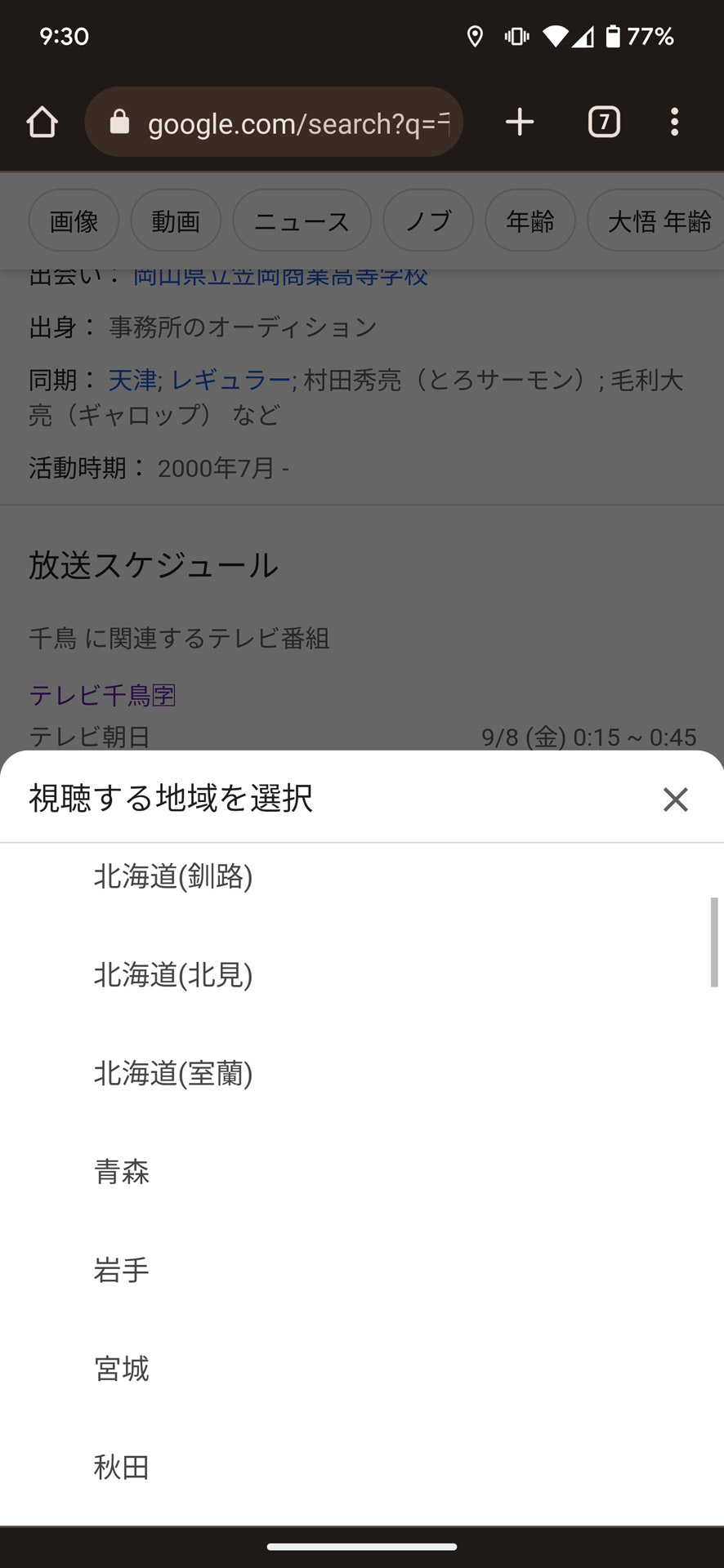Viewport: 724px width, 1568px height.
Task: Close the 視聴する地域を選択 dialog
Action: coord(675,800)
